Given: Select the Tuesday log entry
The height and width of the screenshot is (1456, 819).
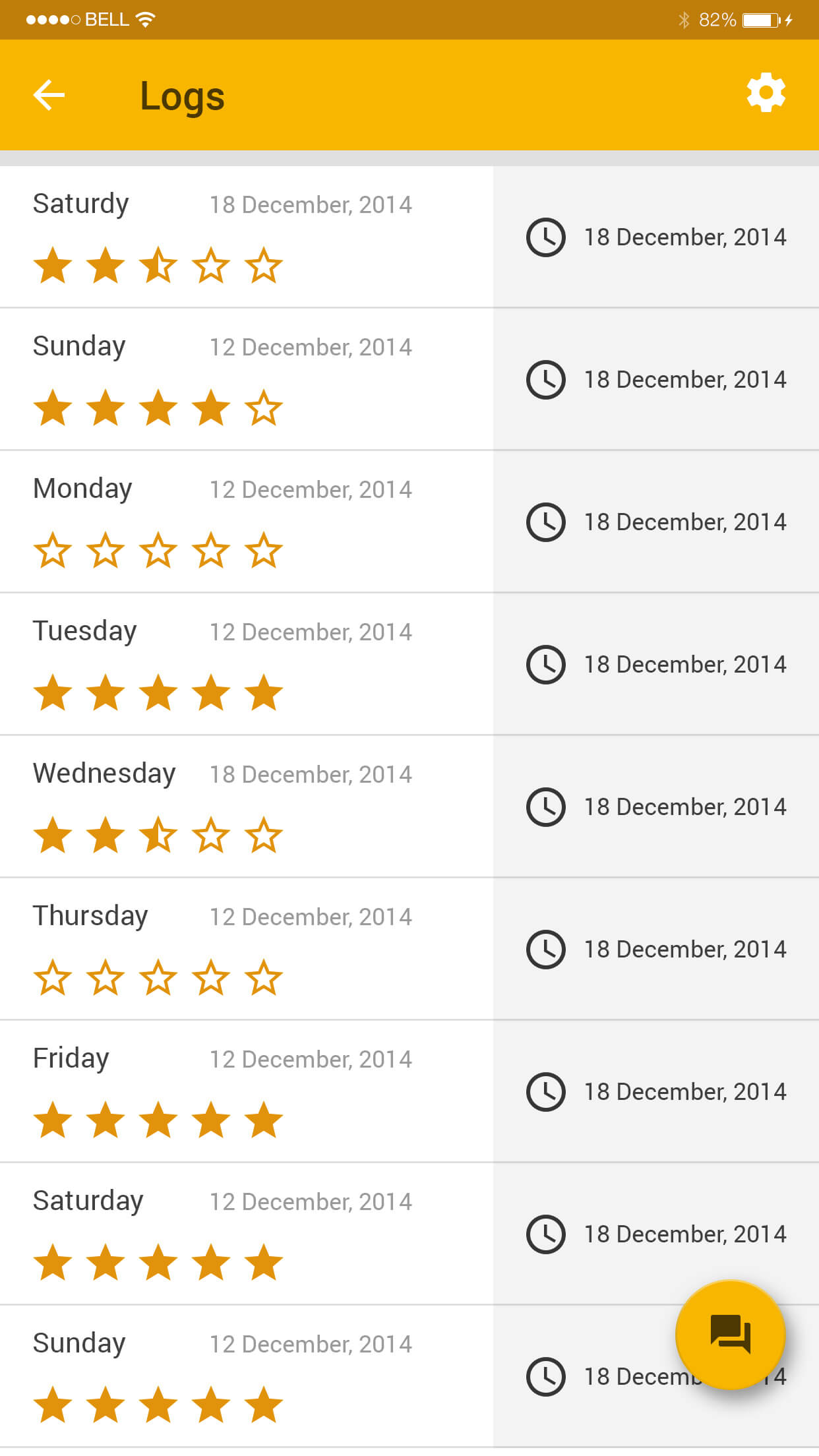Looking at the screenshot, I should [409, 664].
